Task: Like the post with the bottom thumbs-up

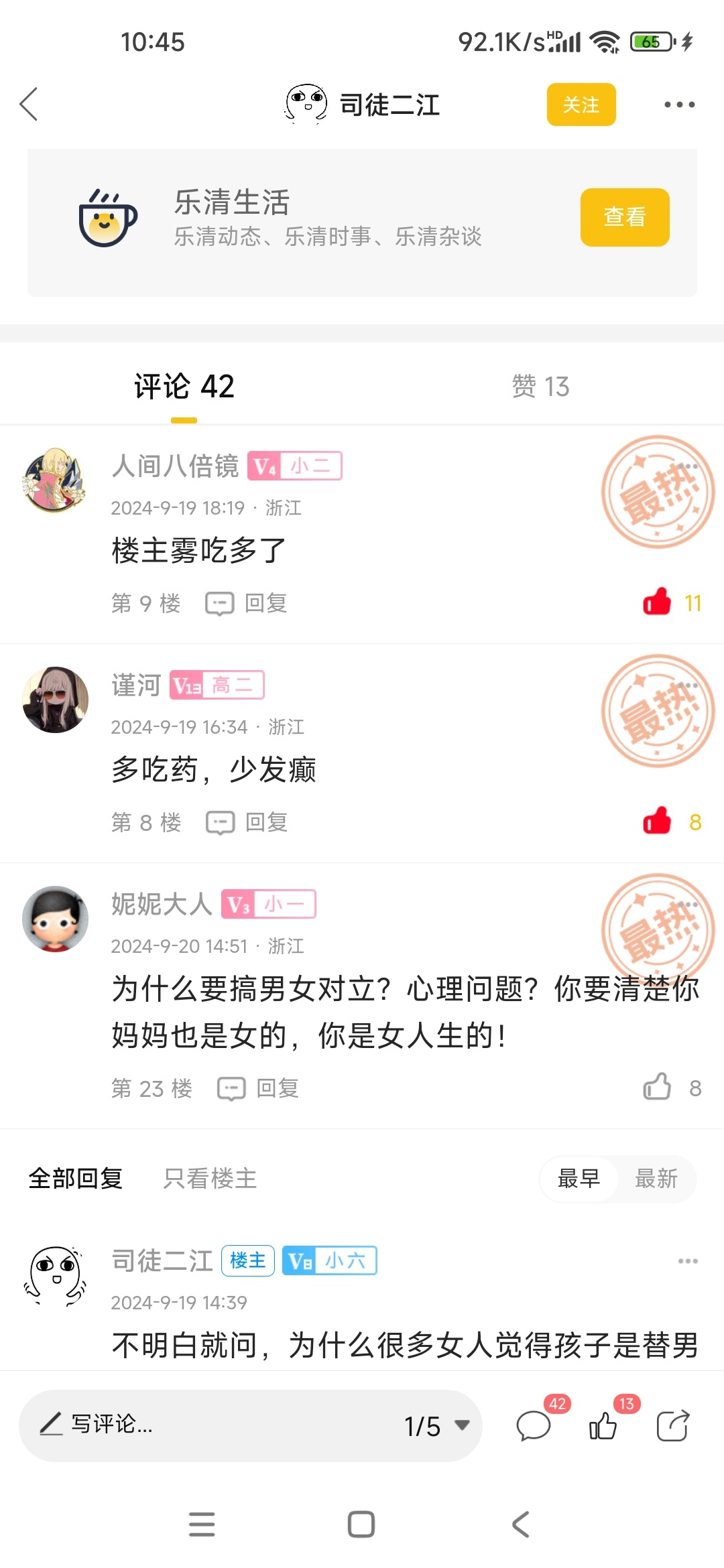Action: coord(603,1425)
